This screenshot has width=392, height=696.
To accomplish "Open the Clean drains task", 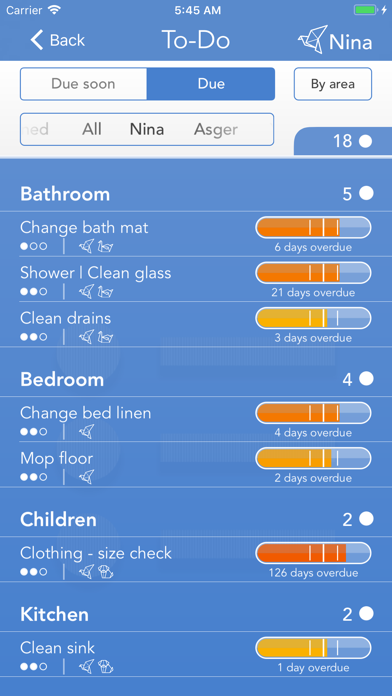I will (x=196, y=324).
